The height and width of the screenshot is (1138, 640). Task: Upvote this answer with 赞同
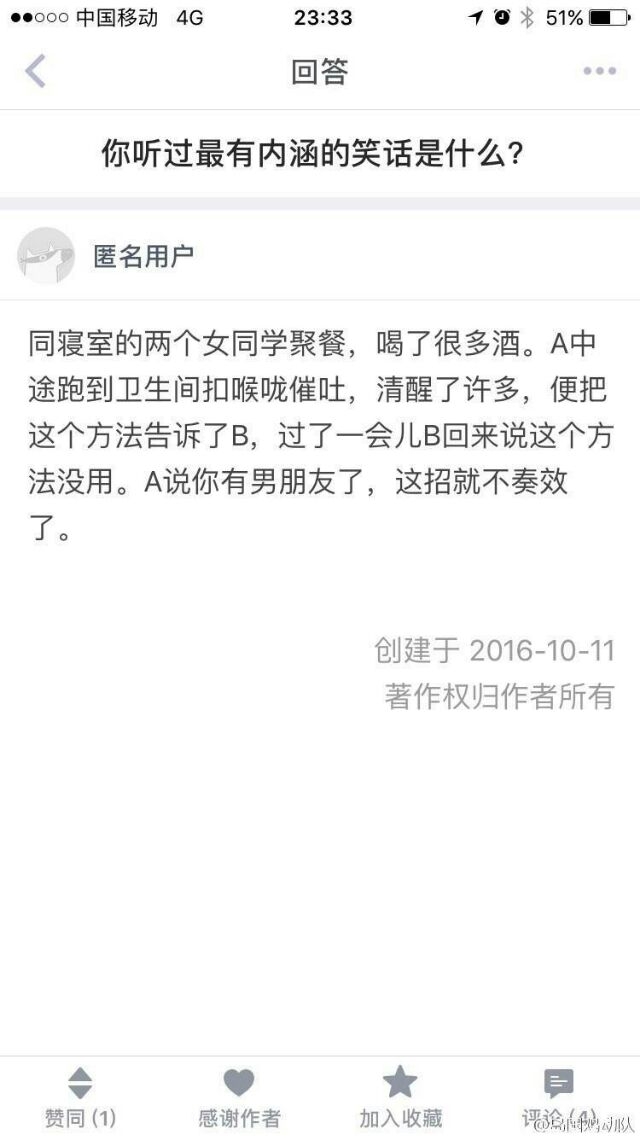[x=80, y=1097]
